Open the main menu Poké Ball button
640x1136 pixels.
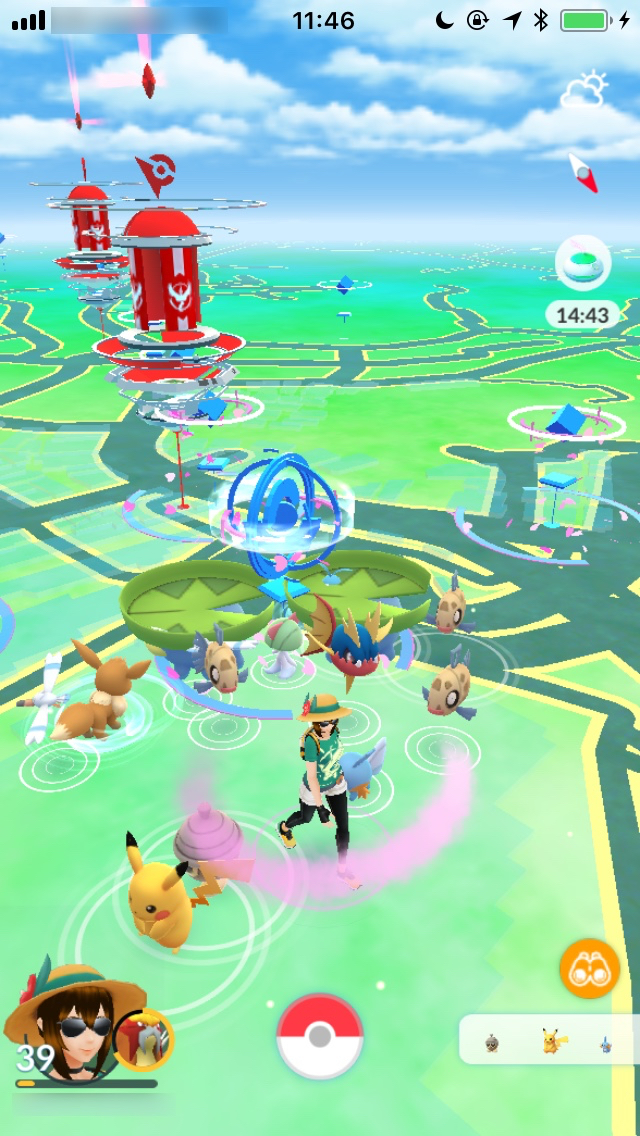pyautogui.click(x=319, y=1036)
